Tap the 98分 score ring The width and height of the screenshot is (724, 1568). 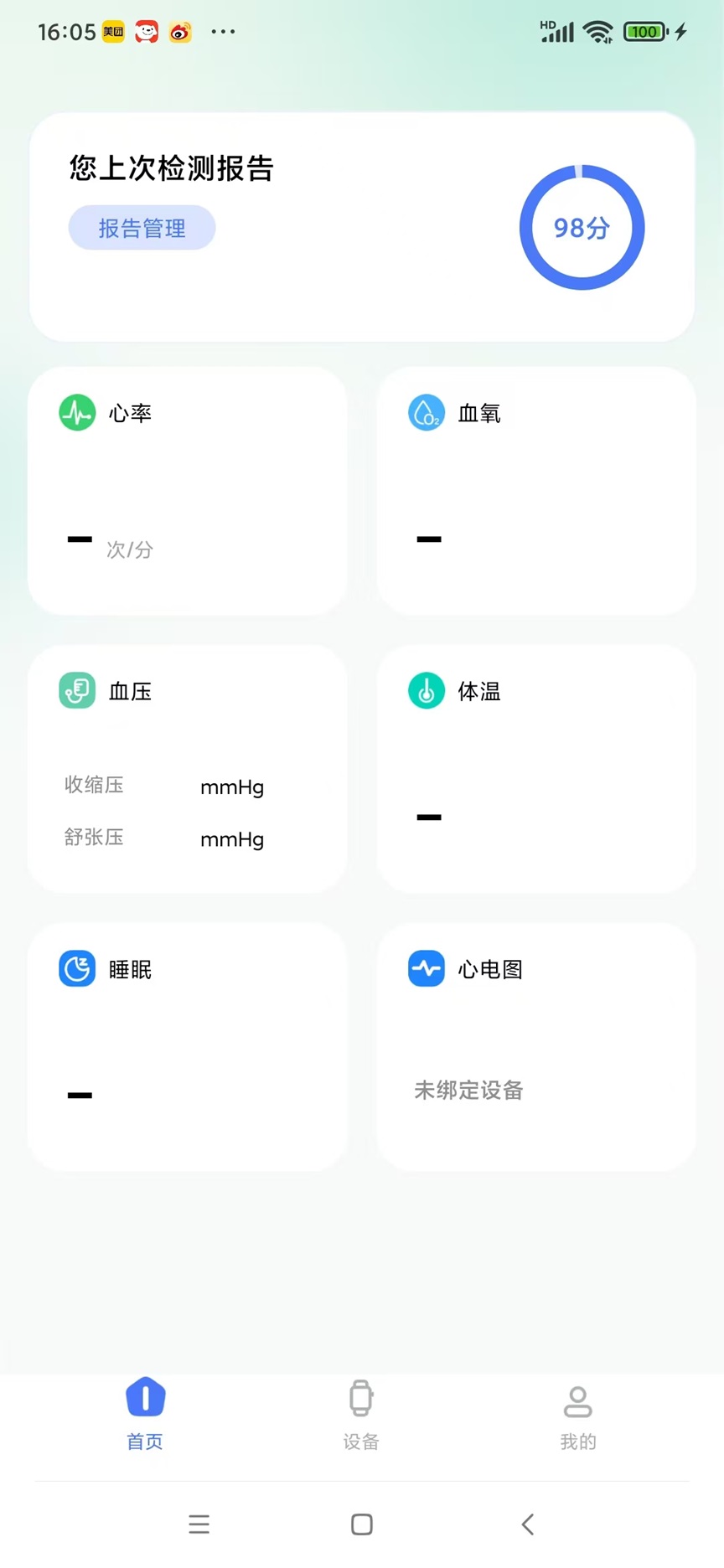point(582,227)
